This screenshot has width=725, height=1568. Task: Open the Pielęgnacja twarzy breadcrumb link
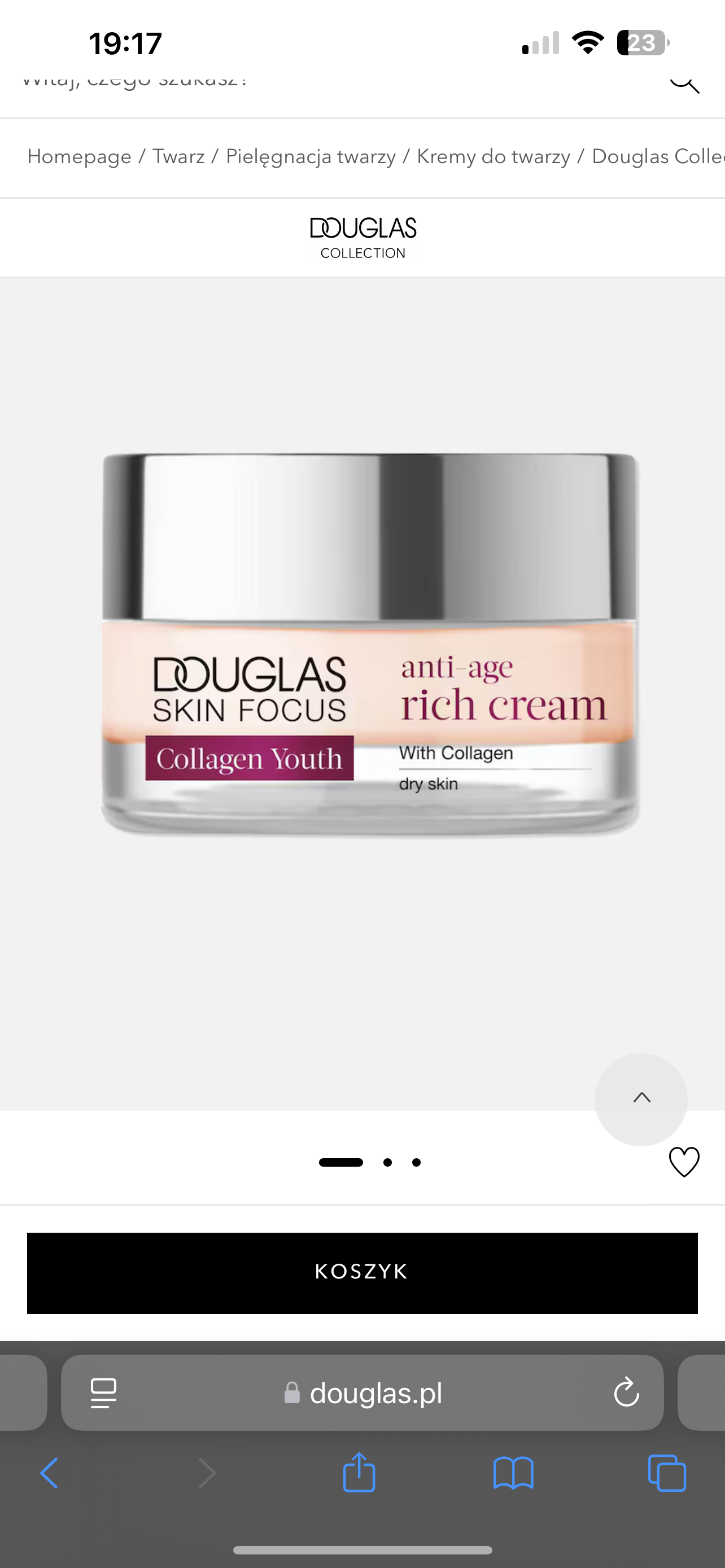[x=311, y=156]
